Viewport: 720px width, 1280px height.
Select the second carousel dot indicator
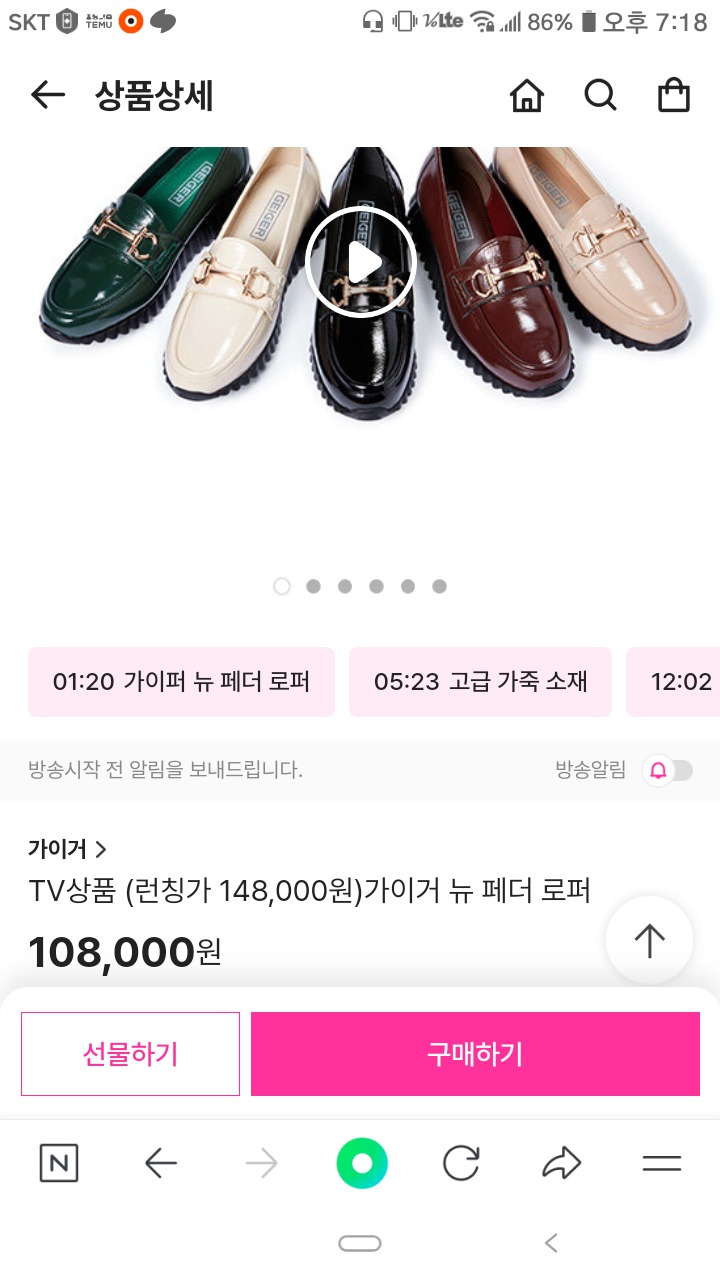313,586
